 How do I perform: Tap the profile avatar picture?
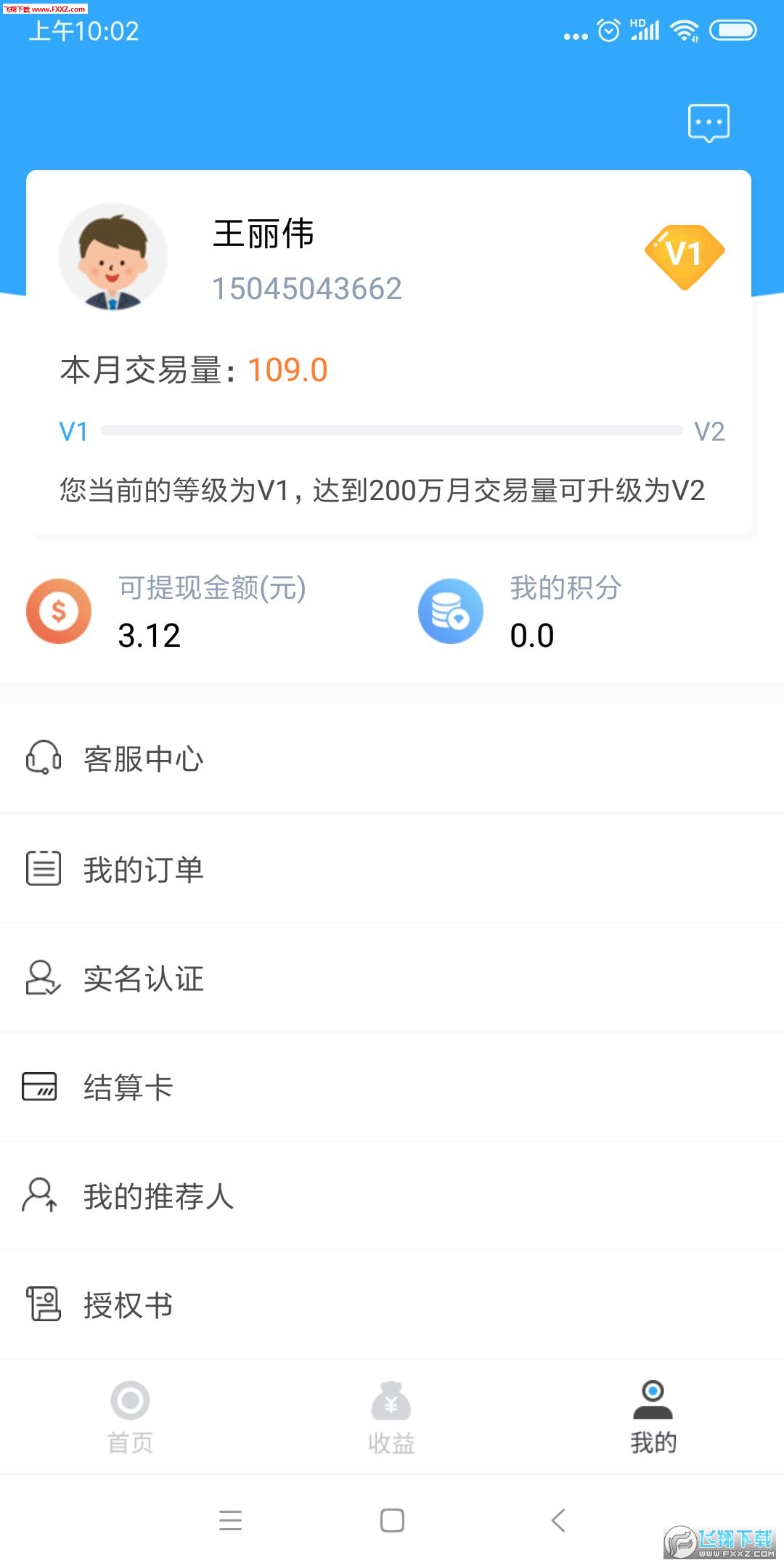(x=113, y=257)
